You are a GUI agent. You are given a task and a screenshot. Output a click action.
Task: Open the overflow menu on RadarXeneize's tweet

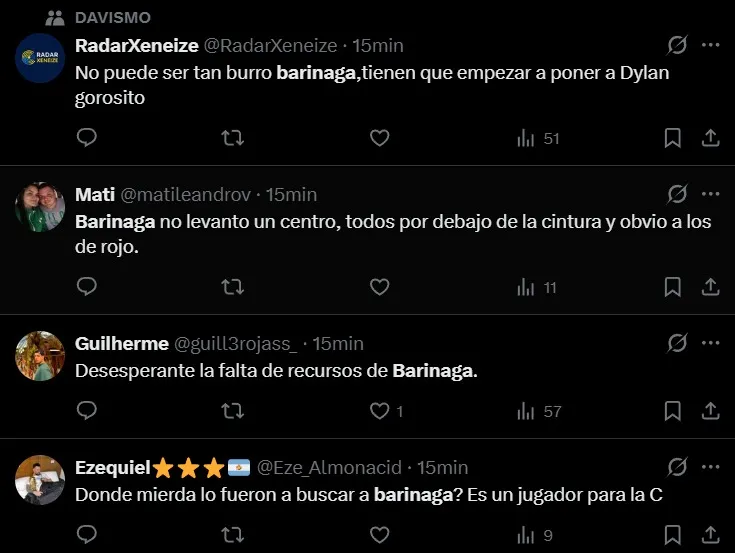(710, 46)
